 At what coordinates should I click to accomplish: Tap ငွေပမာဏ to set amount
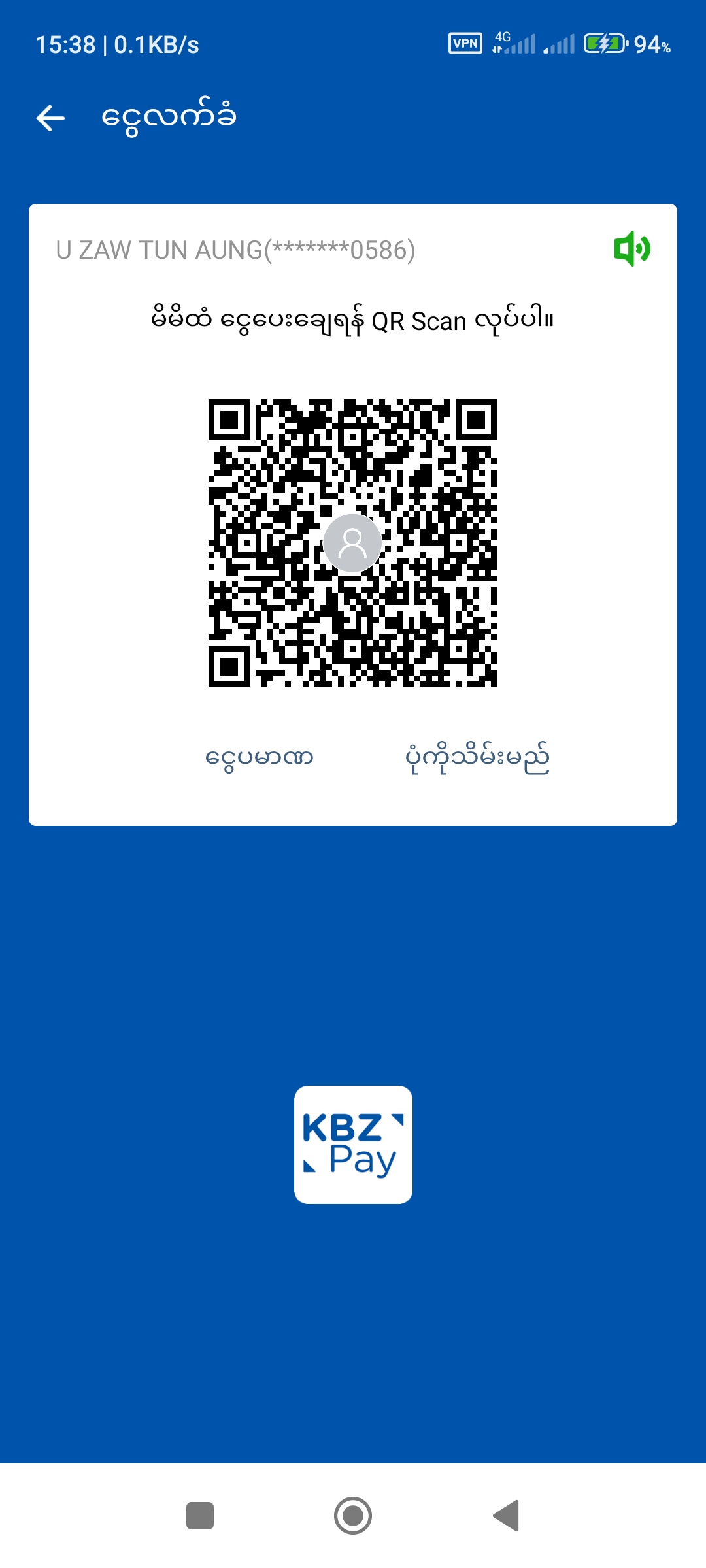[x=260, y=758]
